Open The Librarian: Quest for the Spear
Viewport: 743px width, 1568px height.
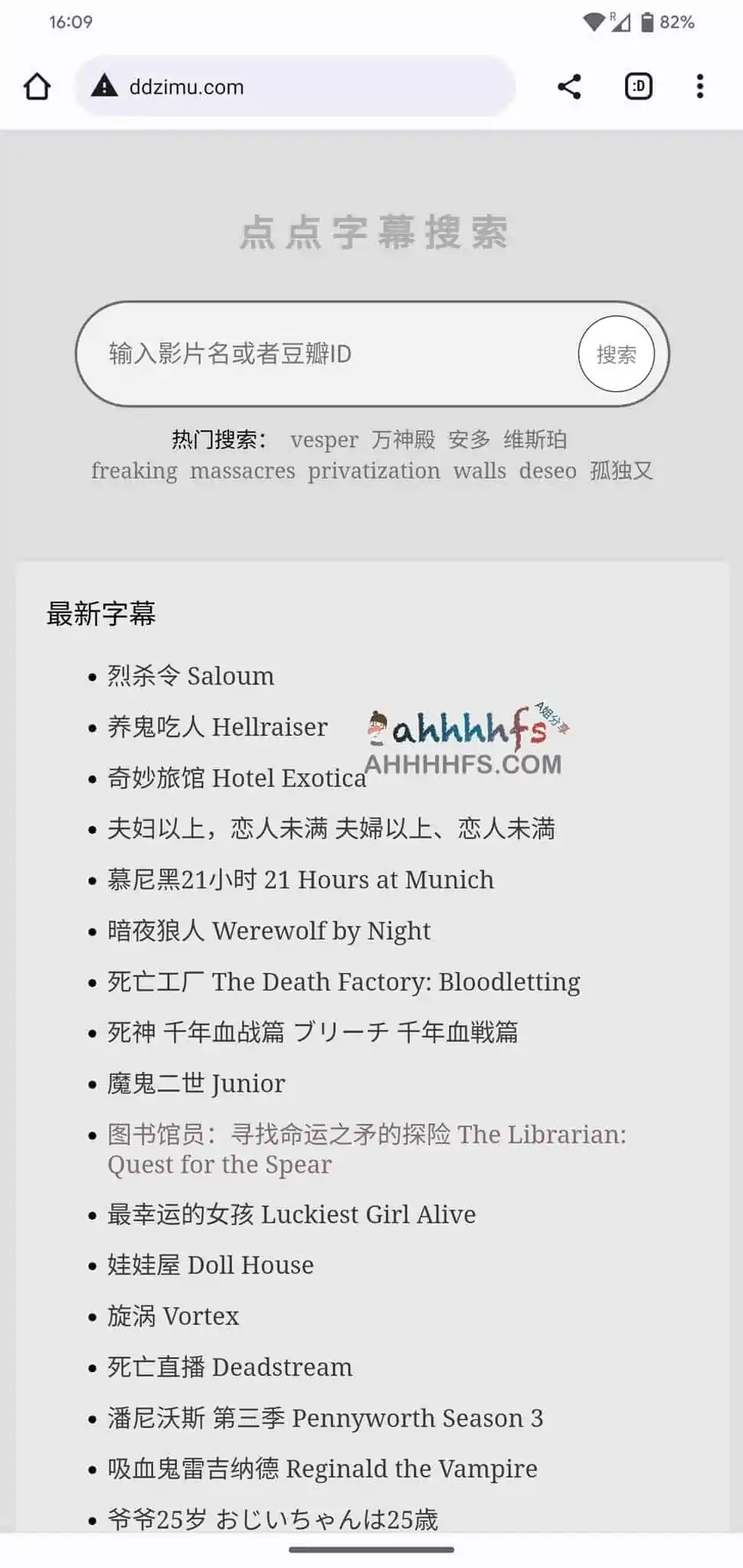(x=366, y=1148)
